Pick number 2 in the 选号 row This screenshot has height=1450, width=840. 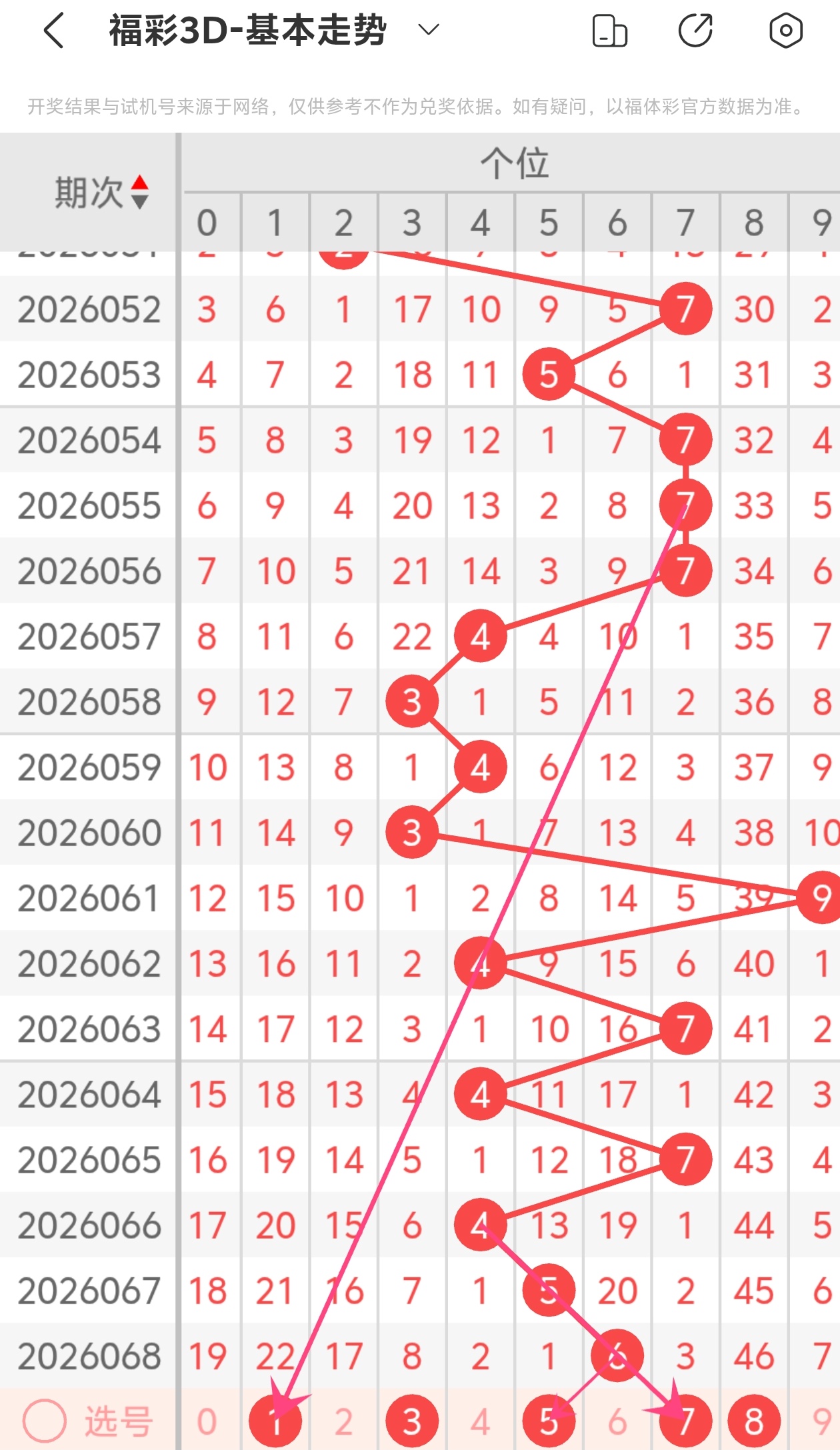point(343,1421)
